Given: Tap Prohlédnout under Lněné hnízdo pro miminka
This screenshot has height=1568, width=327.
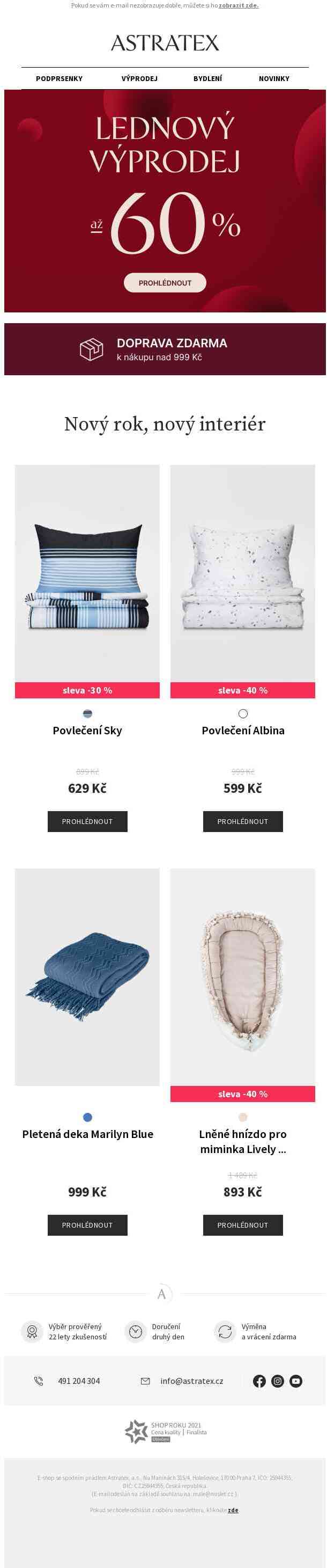Looking at the screenshot, I should [x=242, y=1224].
